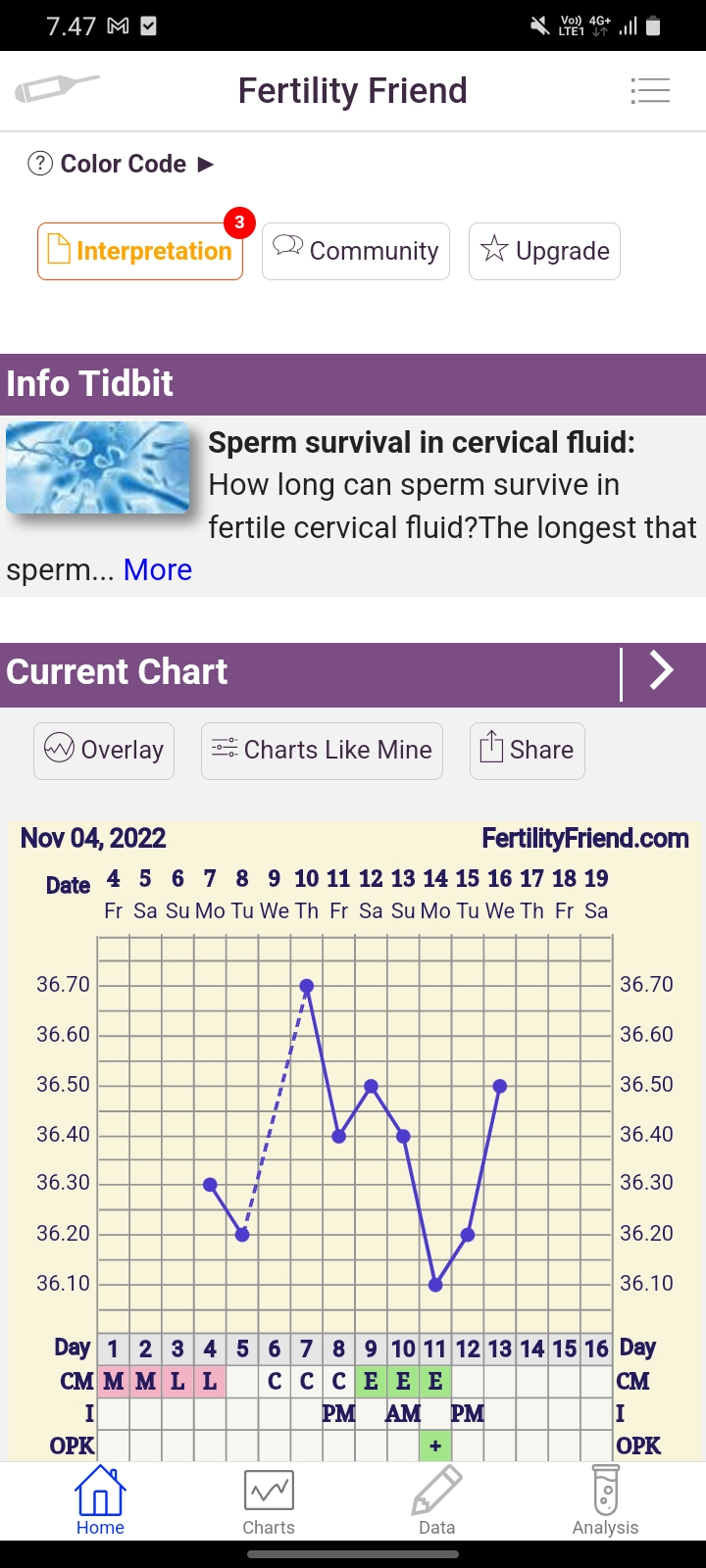The image size is (706, 1568).
Task: Open the Interpretation button
Action: click(140, 252)
